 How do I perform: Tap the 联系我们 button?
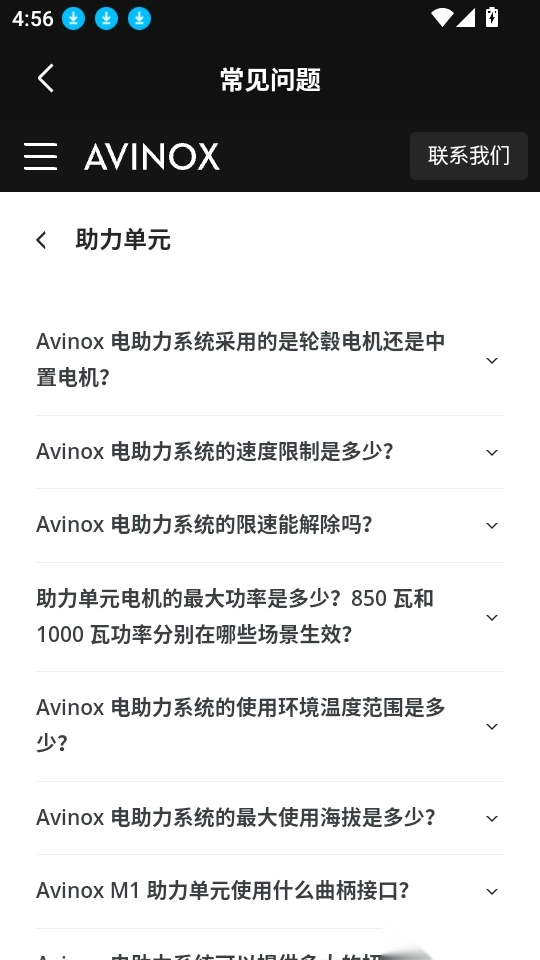tap(468, 156)
